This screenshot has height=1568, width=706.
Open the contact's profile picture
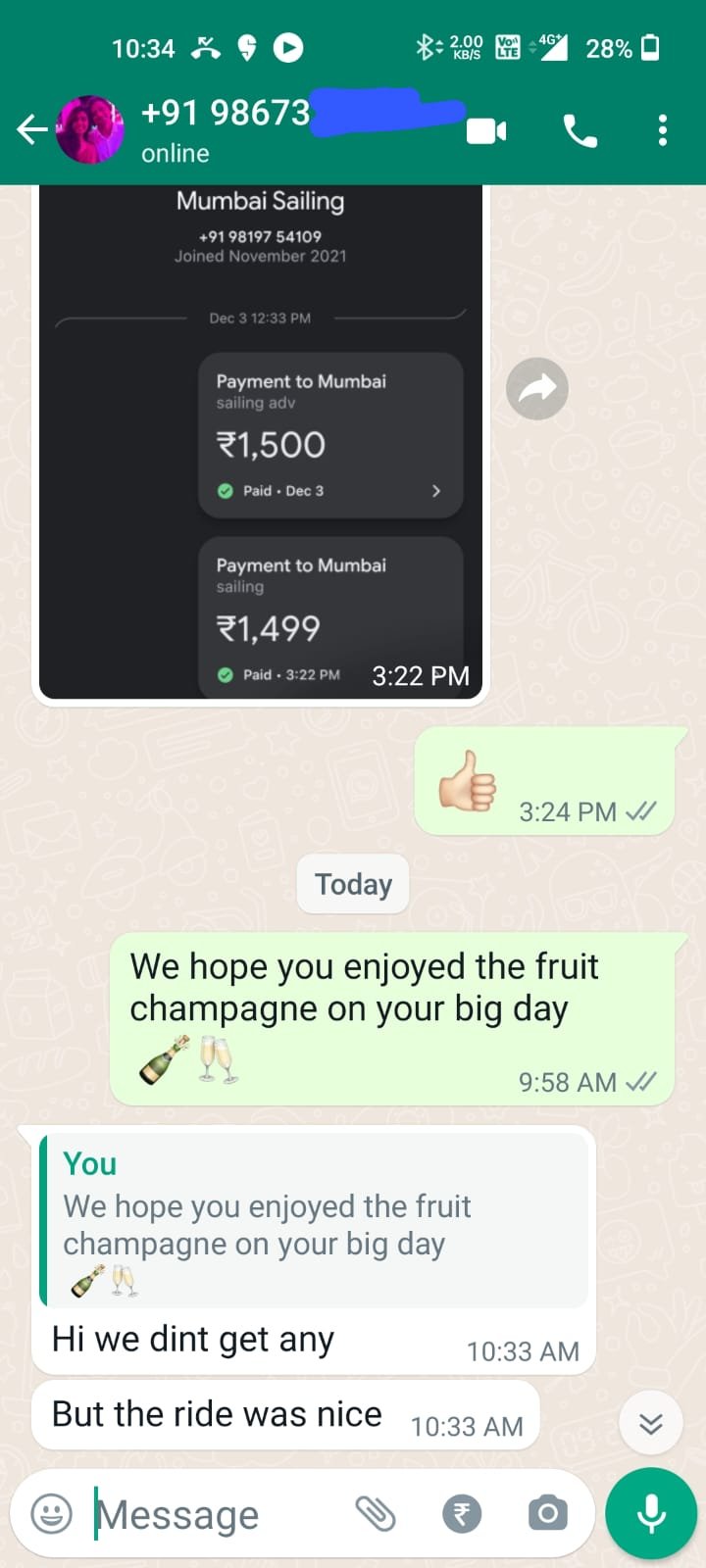pos(90,129)
